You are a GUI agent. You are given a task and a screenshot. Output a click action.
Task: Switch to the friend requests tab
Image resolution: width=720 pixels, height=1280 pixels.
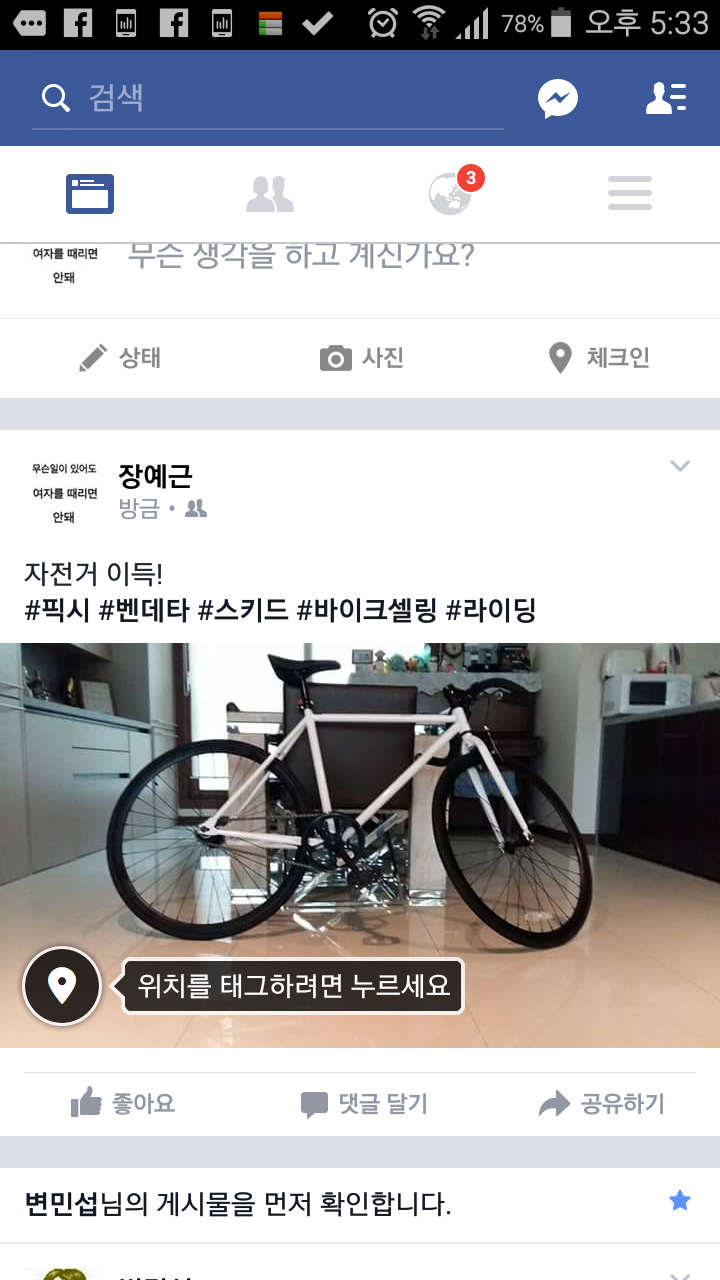pos(270,193)
